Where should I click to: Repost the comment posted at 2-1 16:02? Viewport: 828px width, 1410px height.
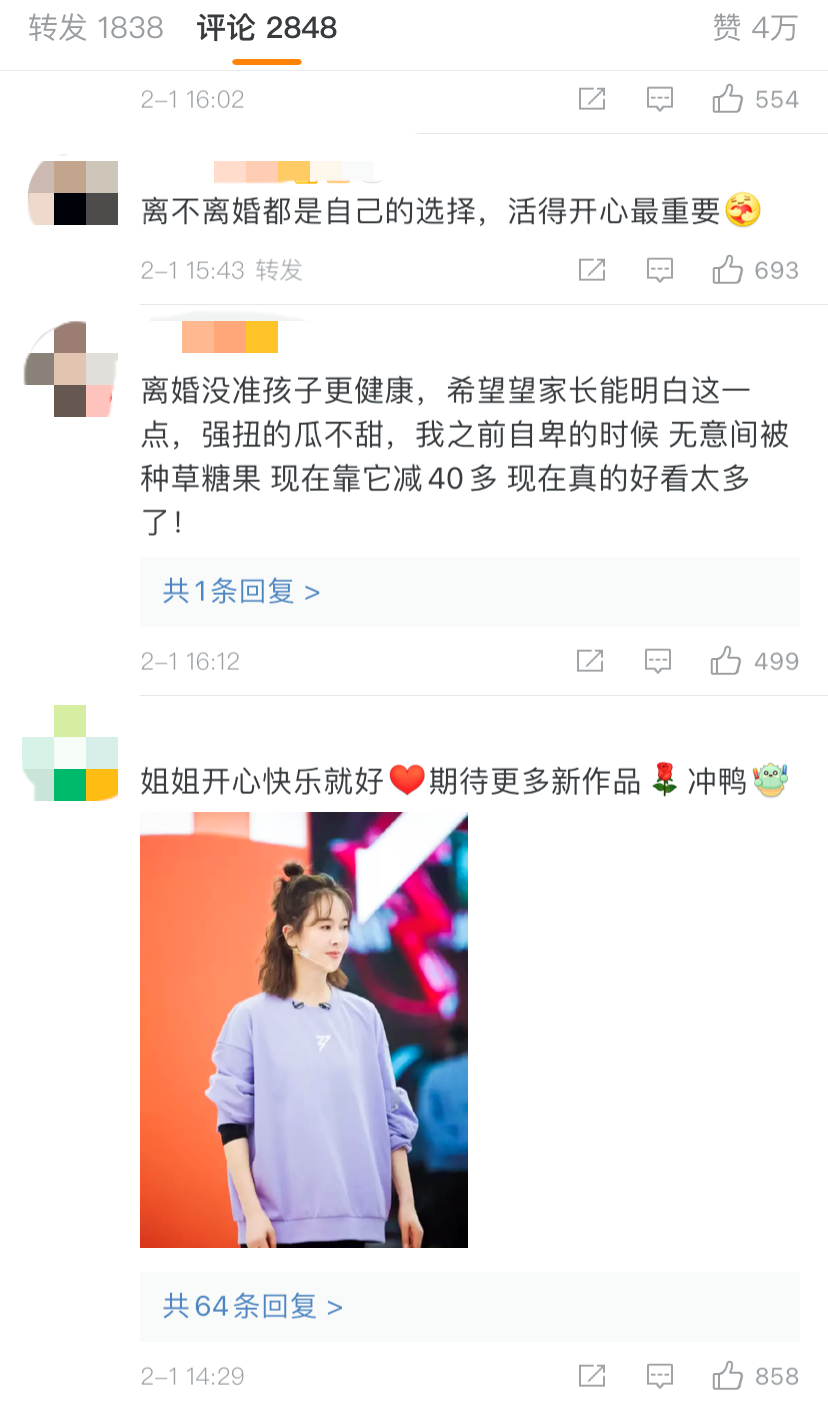click(x=592, y=99)
